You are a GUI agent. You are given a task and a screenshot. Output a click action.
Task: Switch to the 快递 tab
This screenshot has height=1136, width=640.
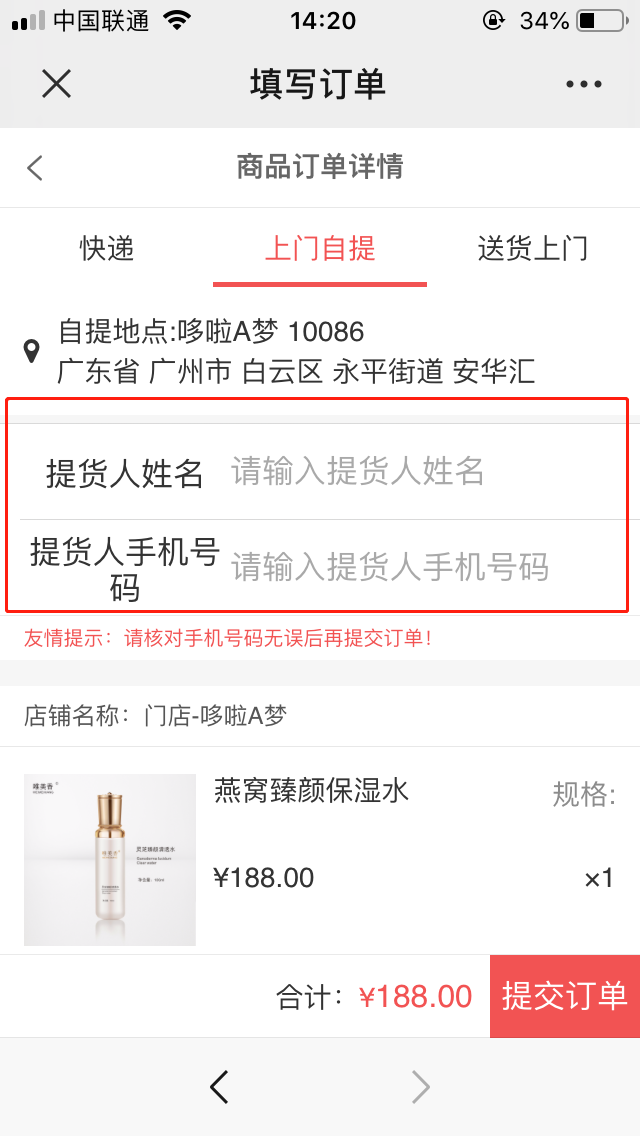[107, 248]
